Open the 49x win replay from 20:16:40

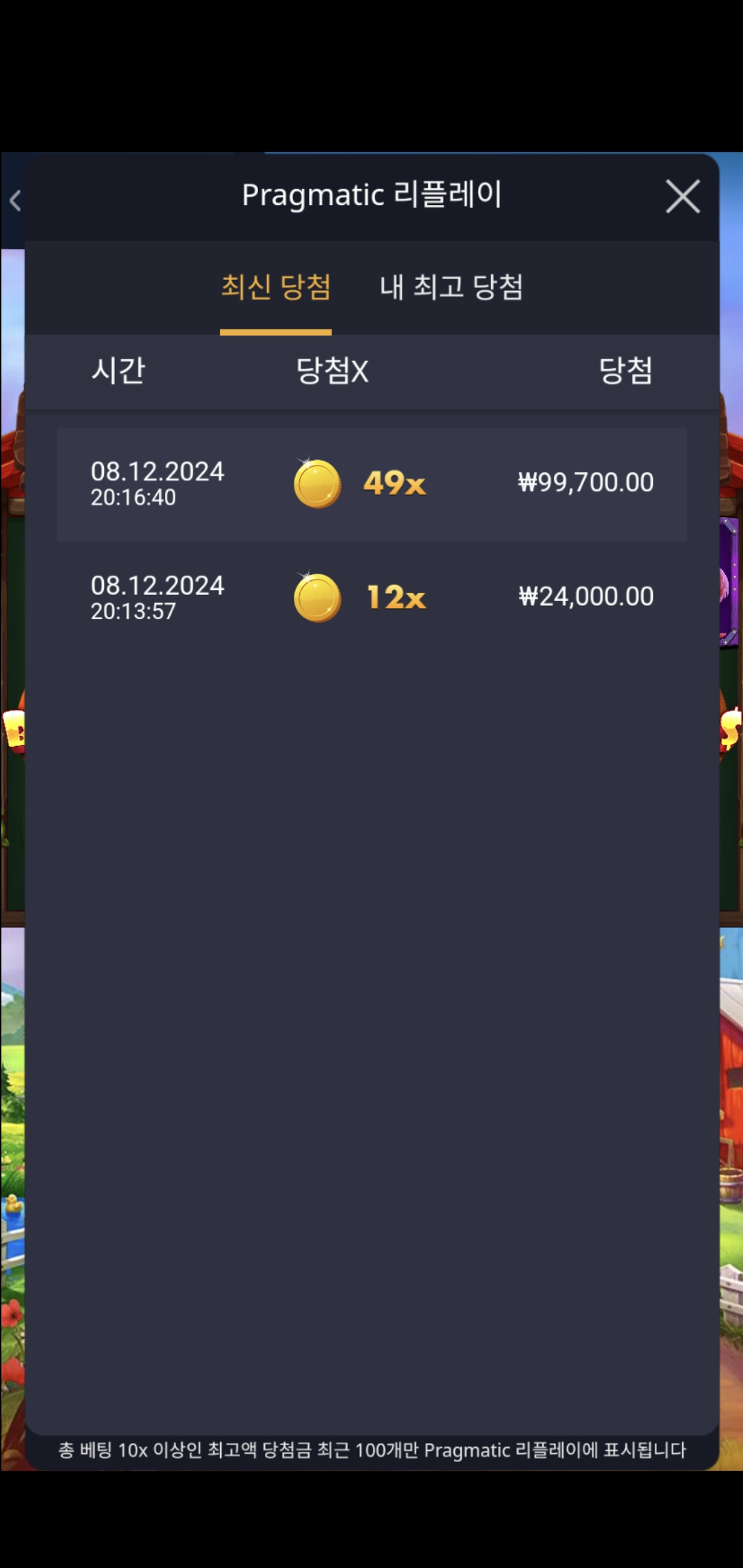click(x=371, y=484)
